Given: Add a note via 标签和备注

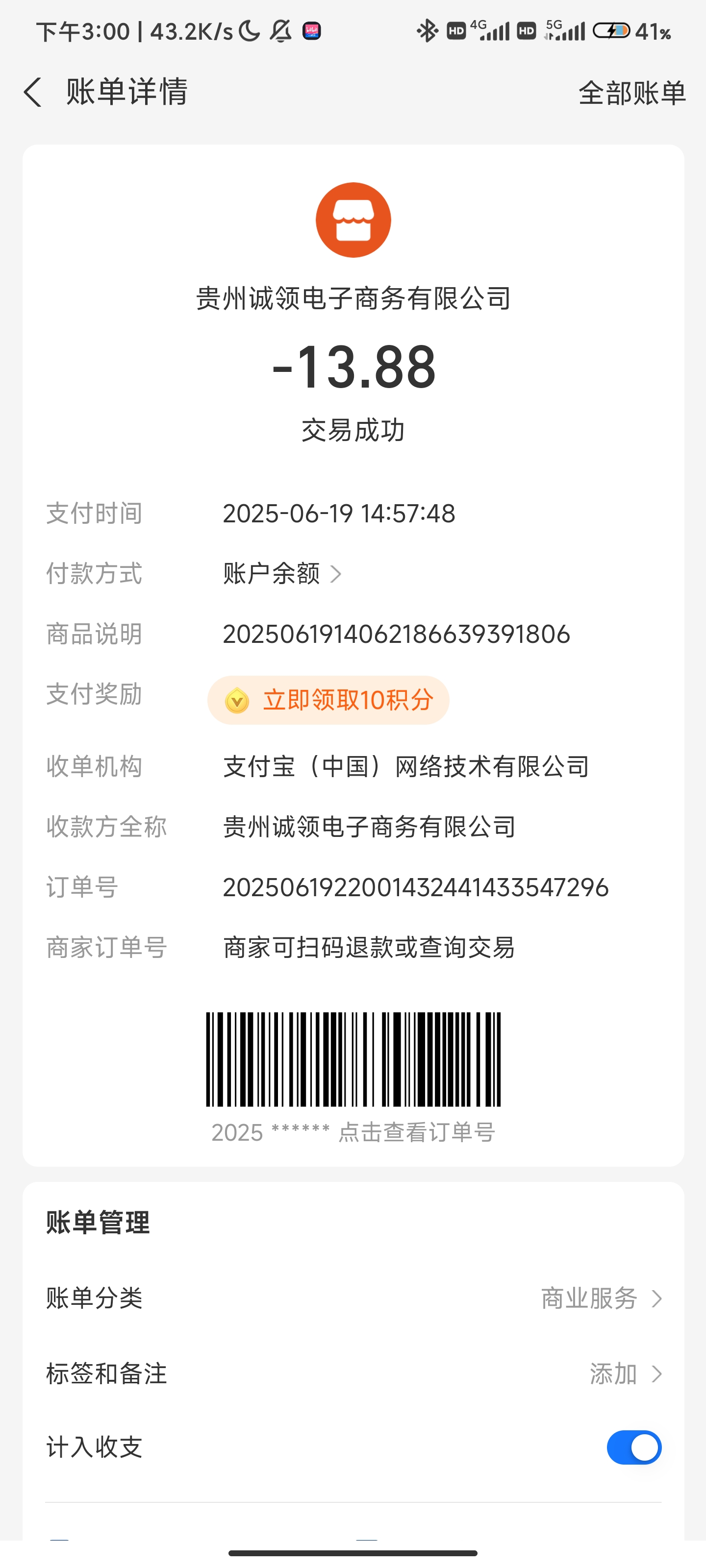Looking at the screenshot, I should 353,1374.
